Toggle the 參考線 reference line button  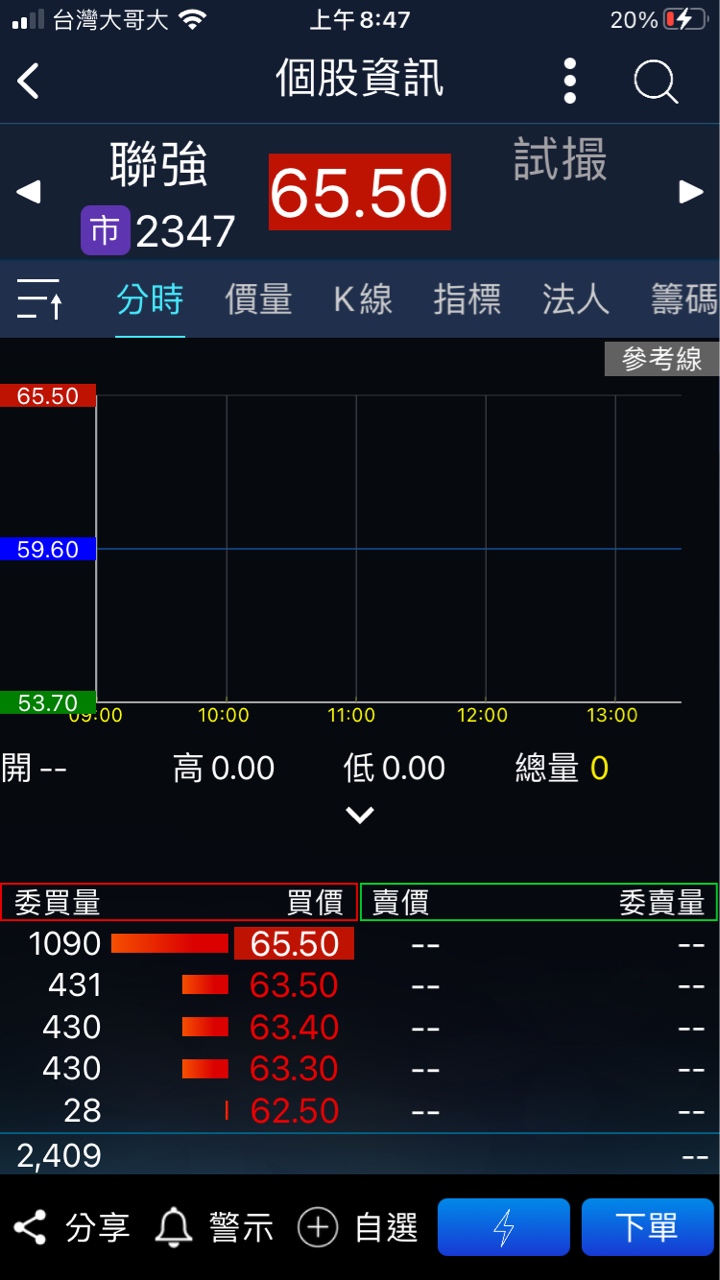coord(661,359)
